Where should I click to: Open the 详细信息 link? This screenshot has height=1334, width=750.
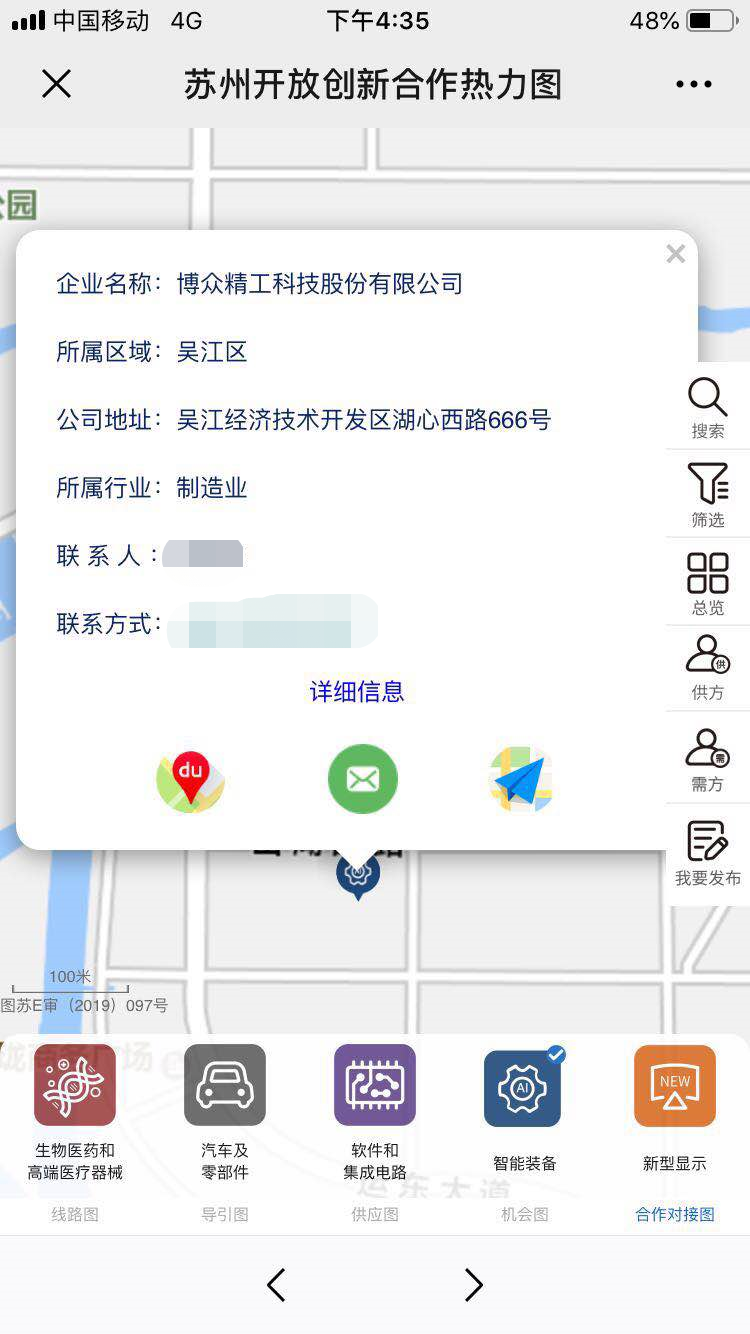357,692
